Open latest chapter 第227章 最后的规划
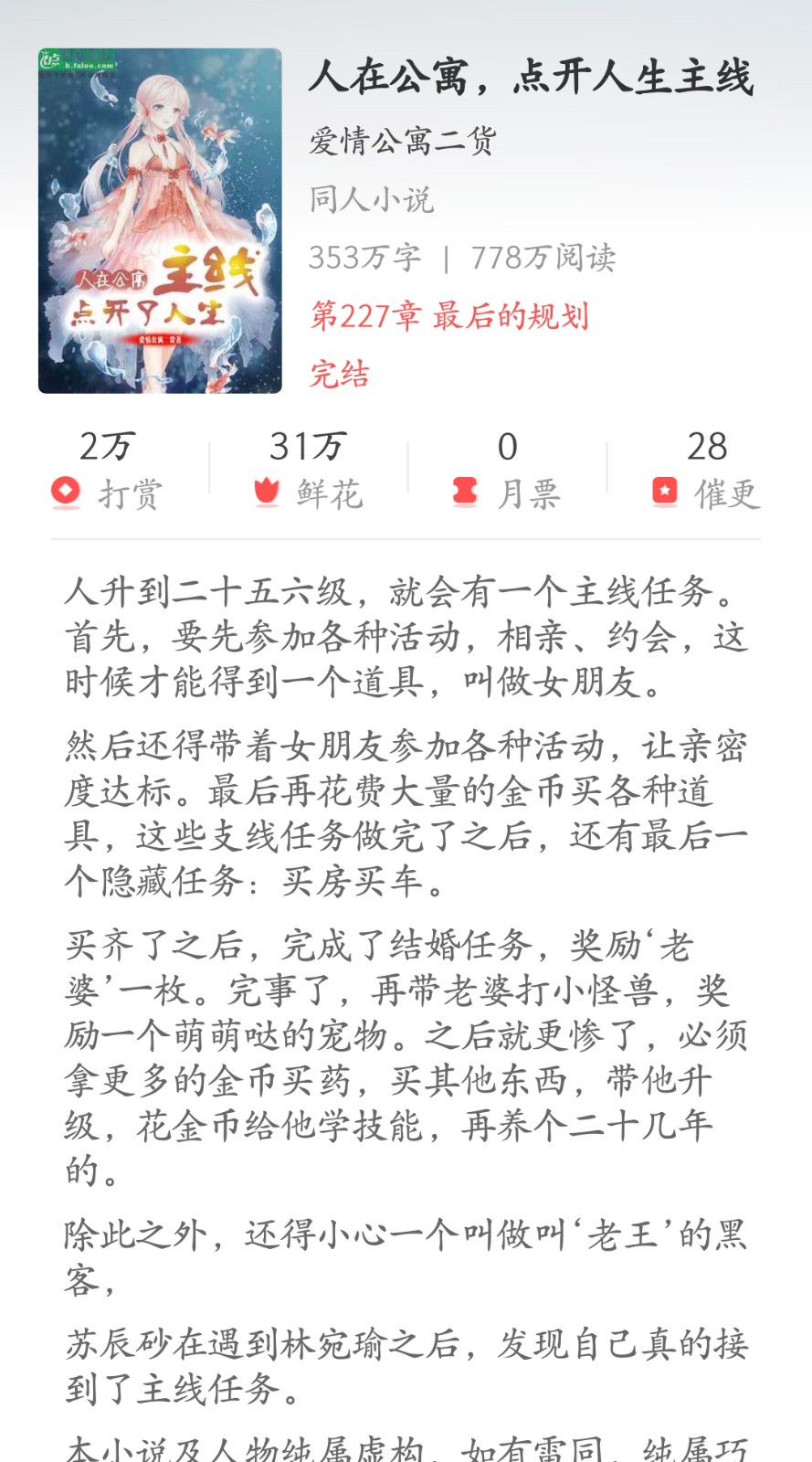The width and height of the screenshot is (812, 1462). [449, 316]
